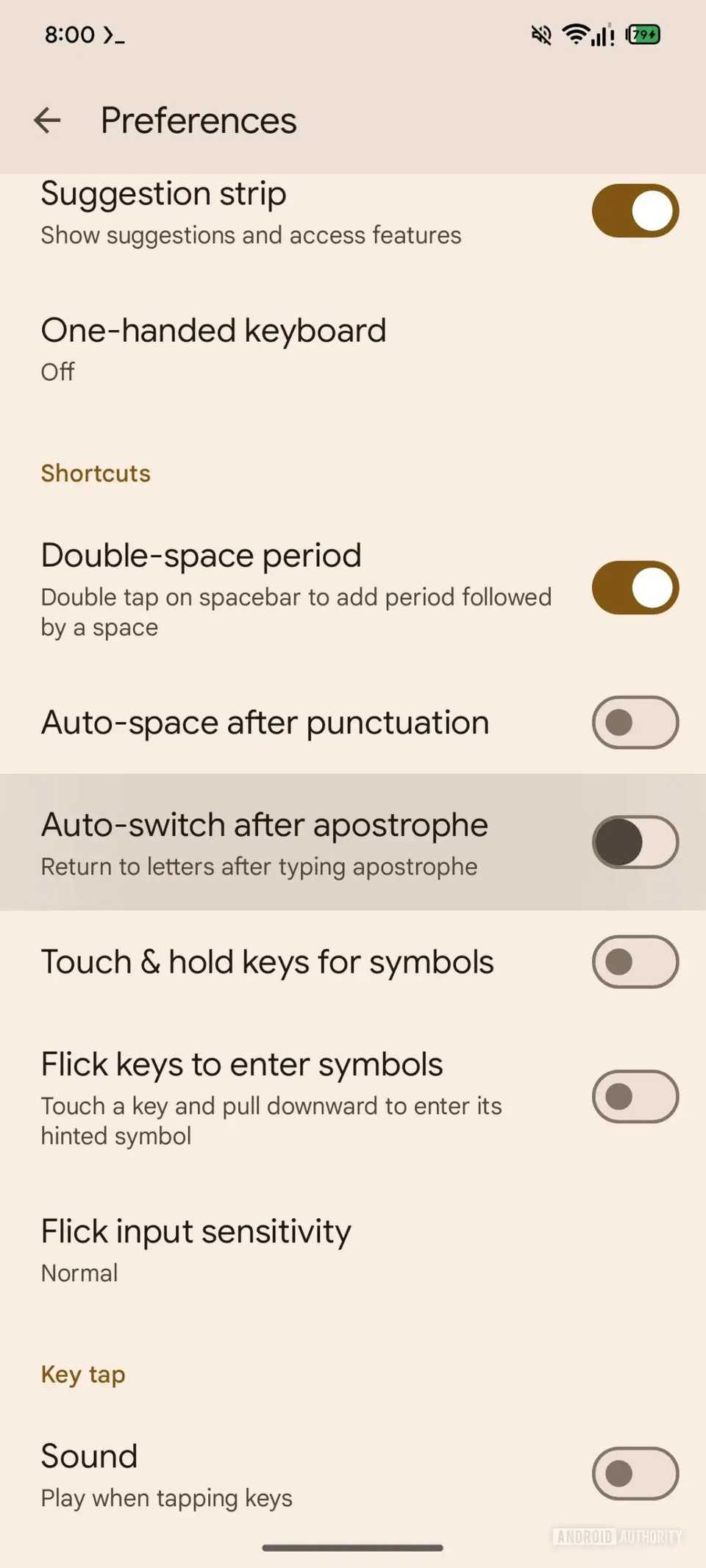Enable Auto-switch after apostrophe

point(634,842)
